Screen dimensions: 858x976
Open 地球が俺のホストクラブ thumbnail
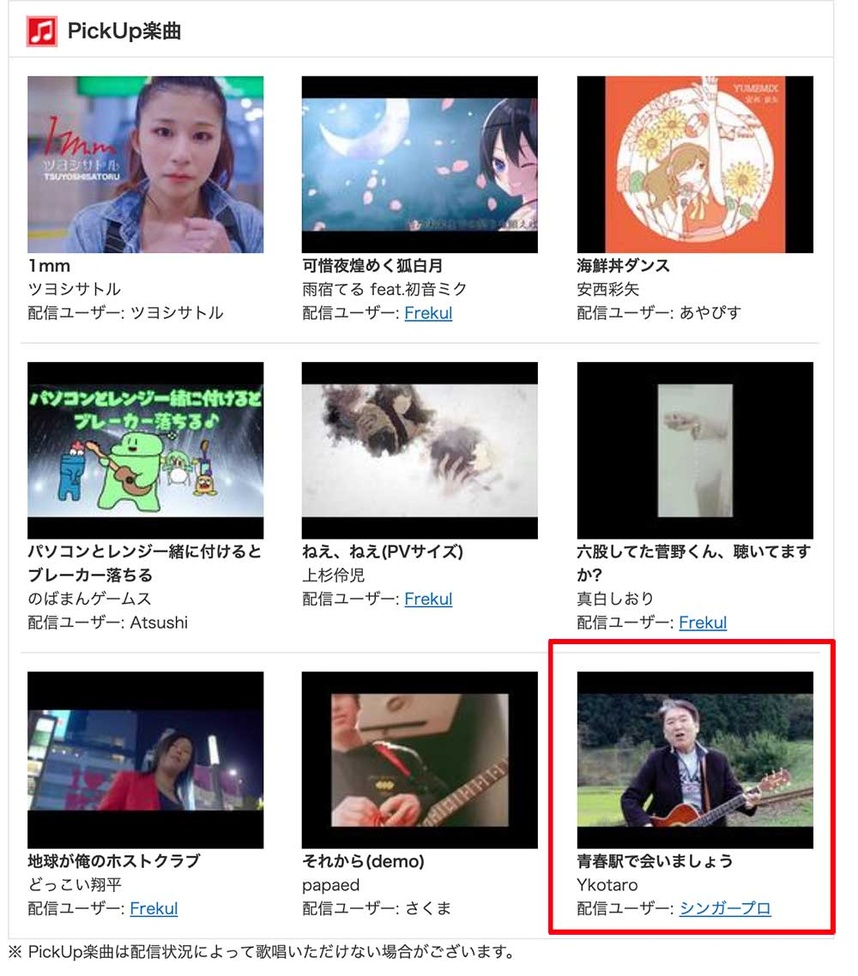coord(145,760)
